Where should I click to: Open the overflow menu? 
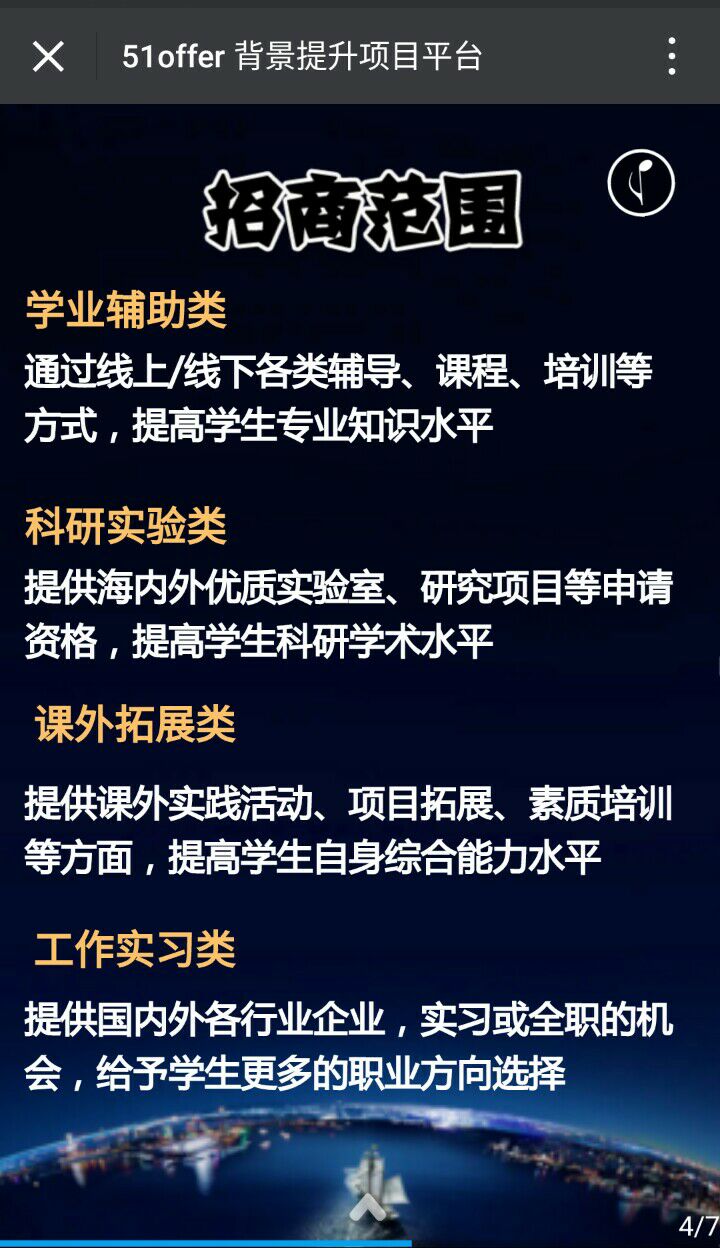[x=671, y=57]
